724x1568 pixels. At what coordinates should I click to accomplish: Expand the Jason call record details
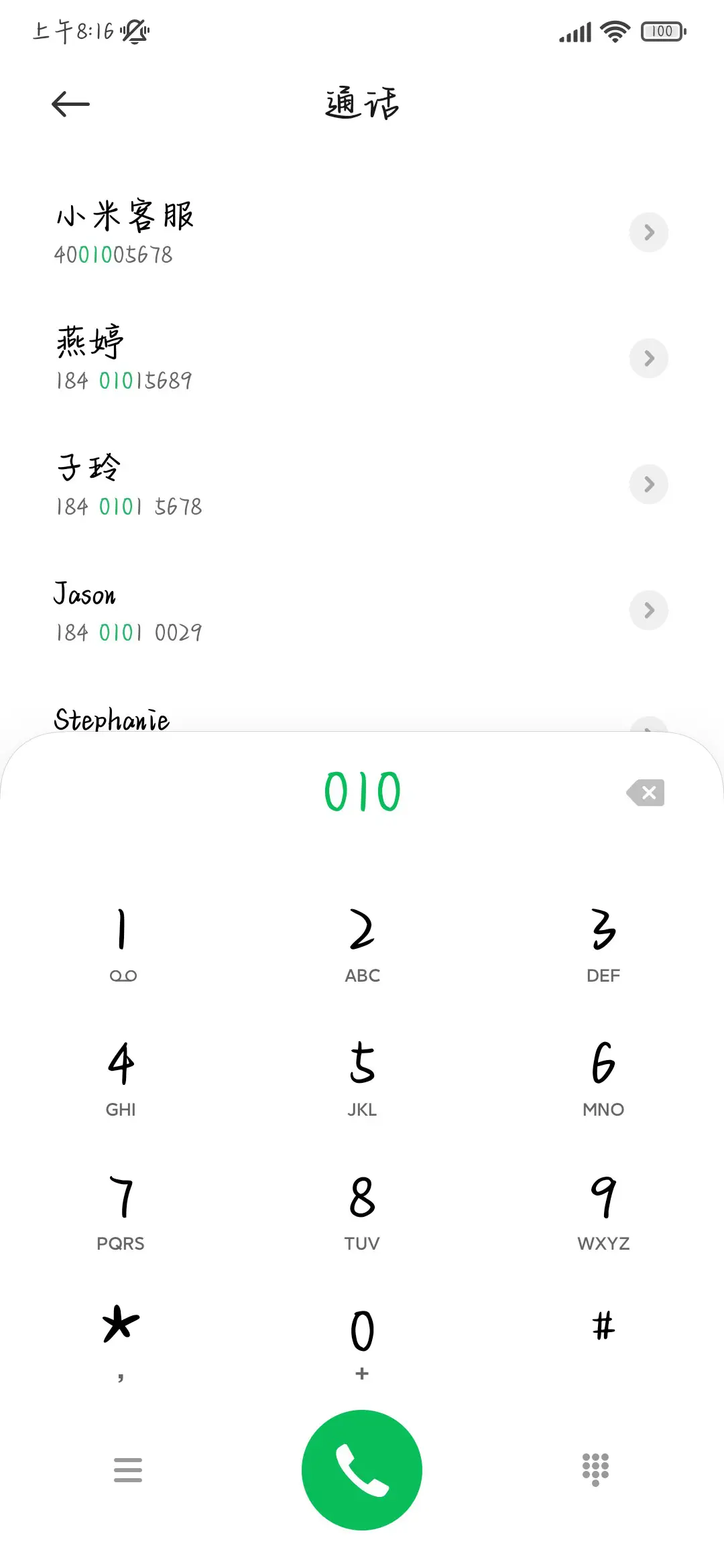648,610
